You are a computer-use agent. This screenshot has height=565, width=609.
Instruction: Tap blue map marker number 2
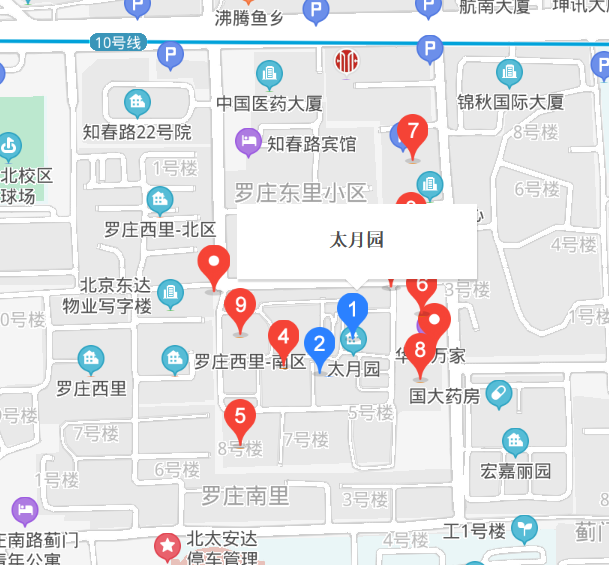click(319, 345)
